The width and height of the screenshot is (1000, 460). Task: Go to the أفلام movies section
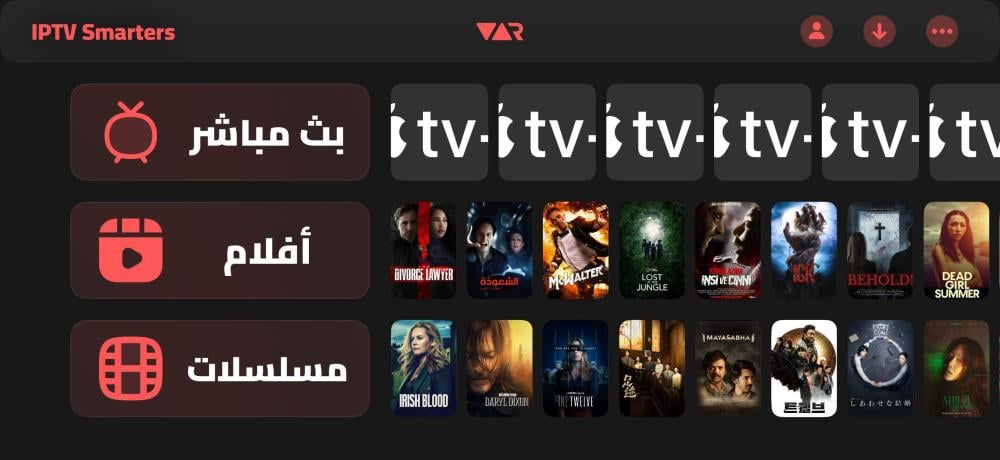coord(220,250)
